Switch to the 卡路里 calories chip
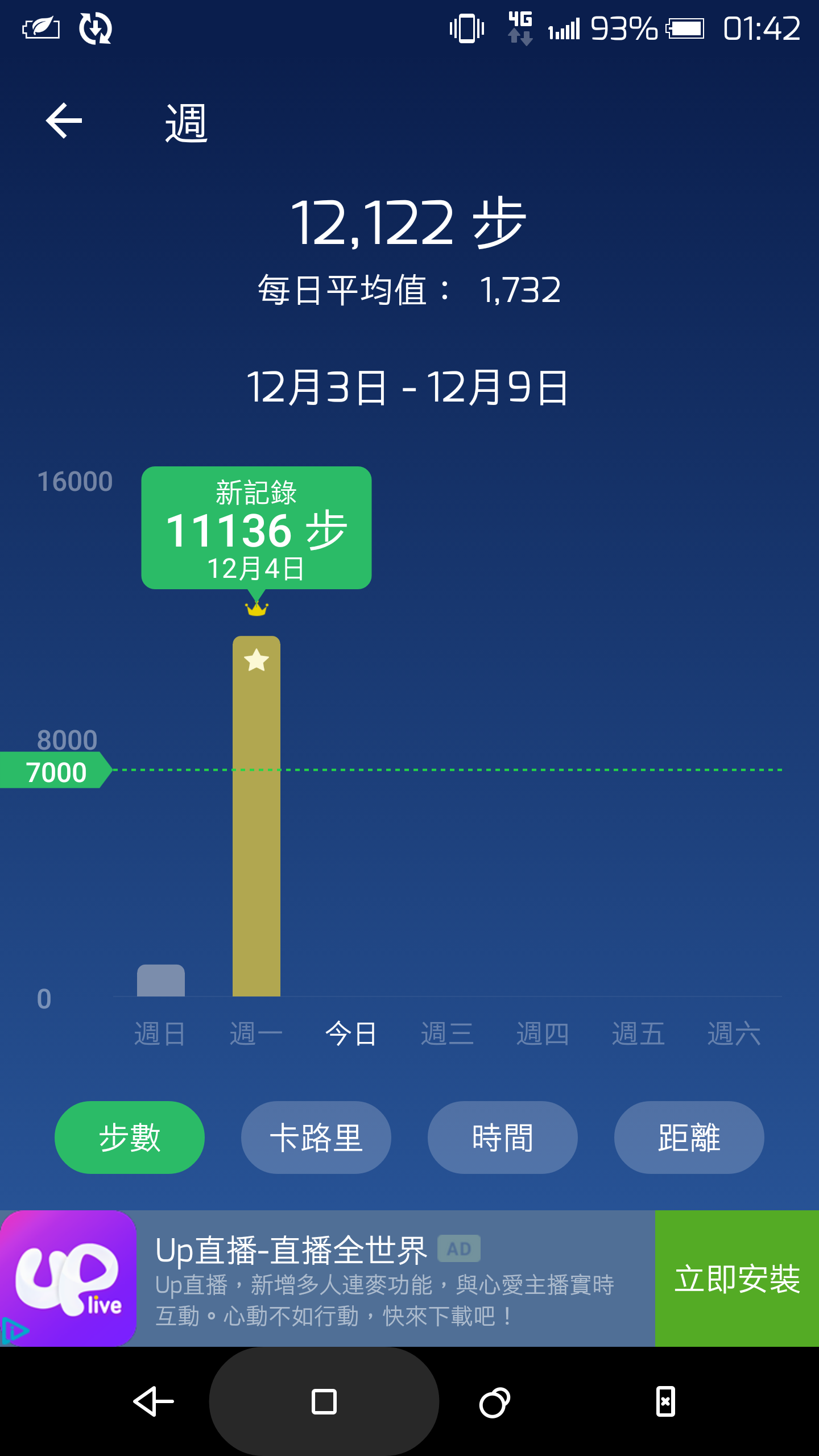This screenshot has width=819, height=1456. click(316, 1137)
